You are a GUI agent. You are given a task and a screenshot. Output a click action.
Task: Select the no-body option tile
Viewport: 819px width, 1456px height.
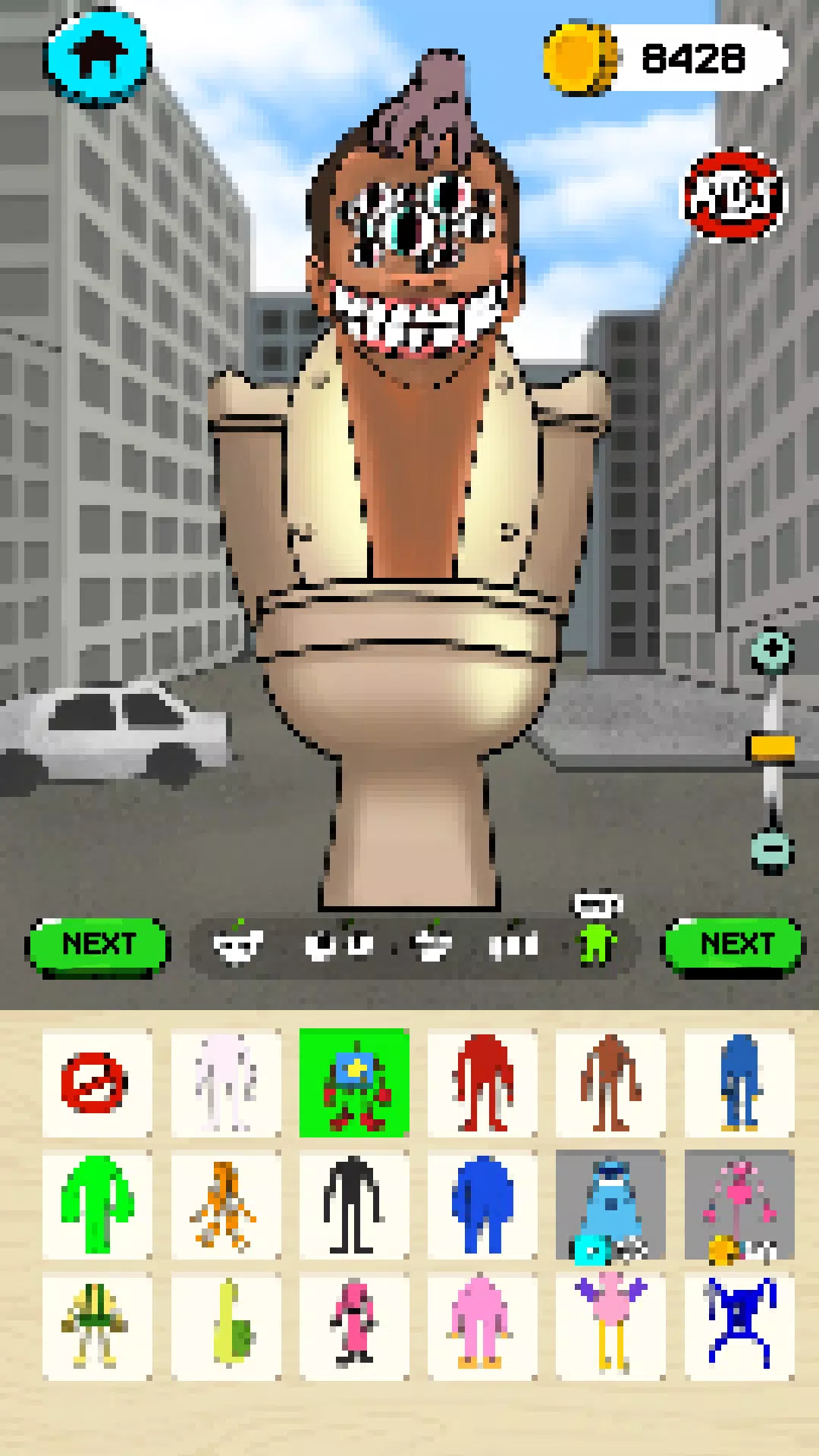click(x=96, y=1083)
